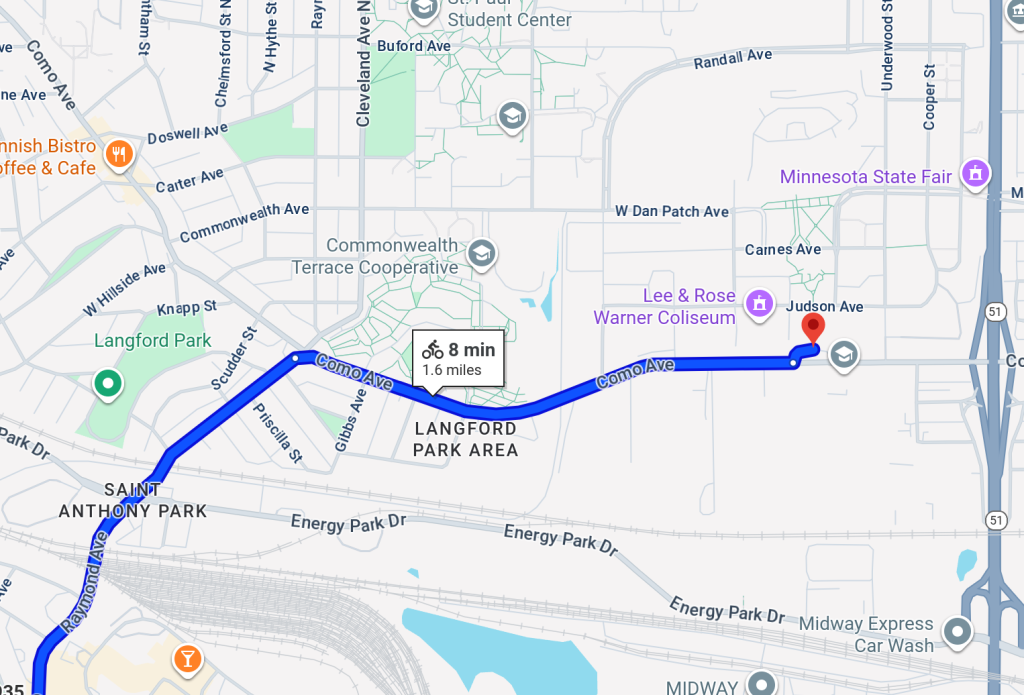Image resolution: width=1024 pixels, height=695 pixels.
Task: Tap the Finnish Bistro restaurant marker
Action: click(120, 153)
